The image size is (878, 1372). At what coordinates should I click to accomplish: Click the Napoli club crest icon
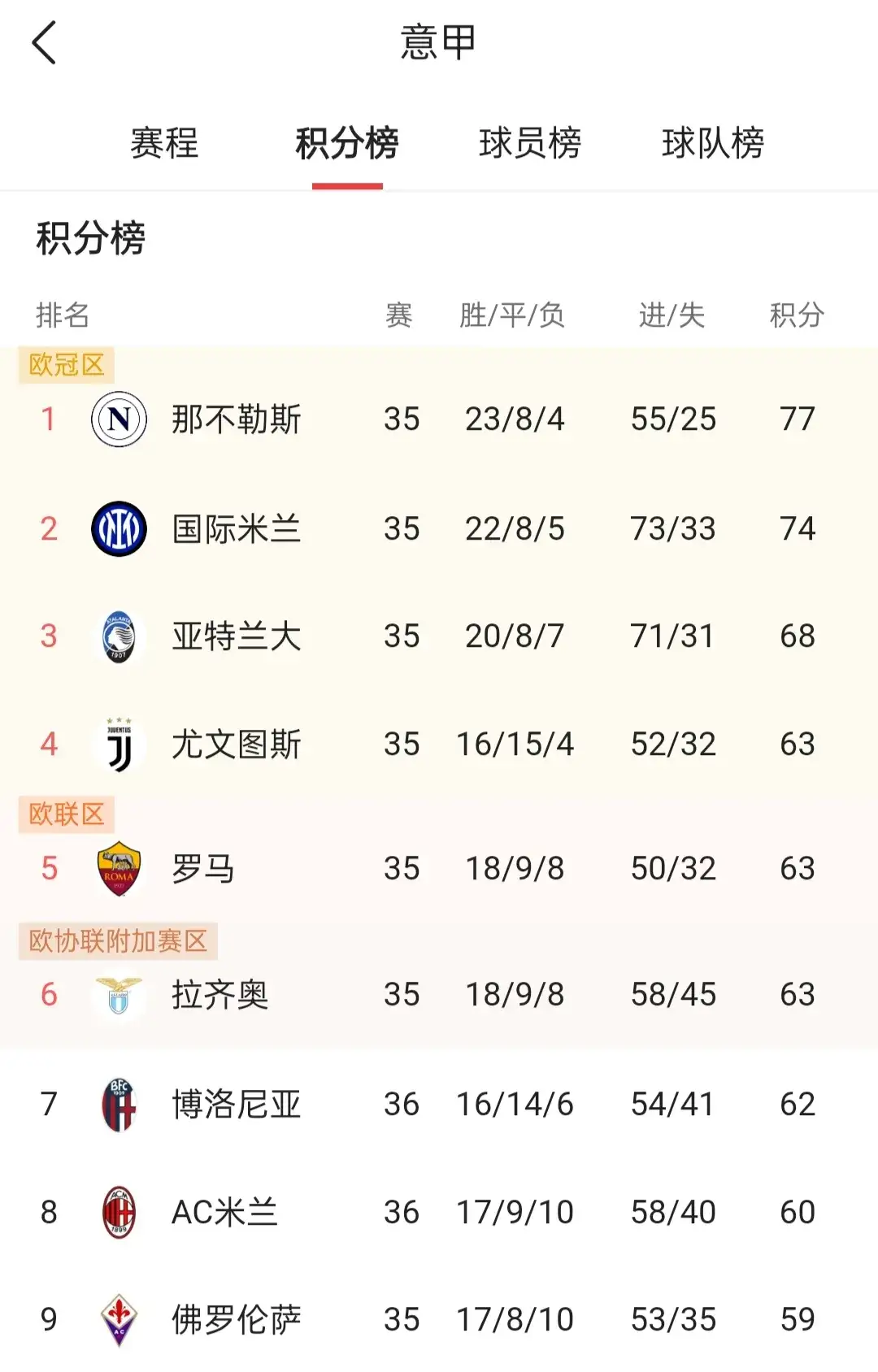tap(119, 419)
